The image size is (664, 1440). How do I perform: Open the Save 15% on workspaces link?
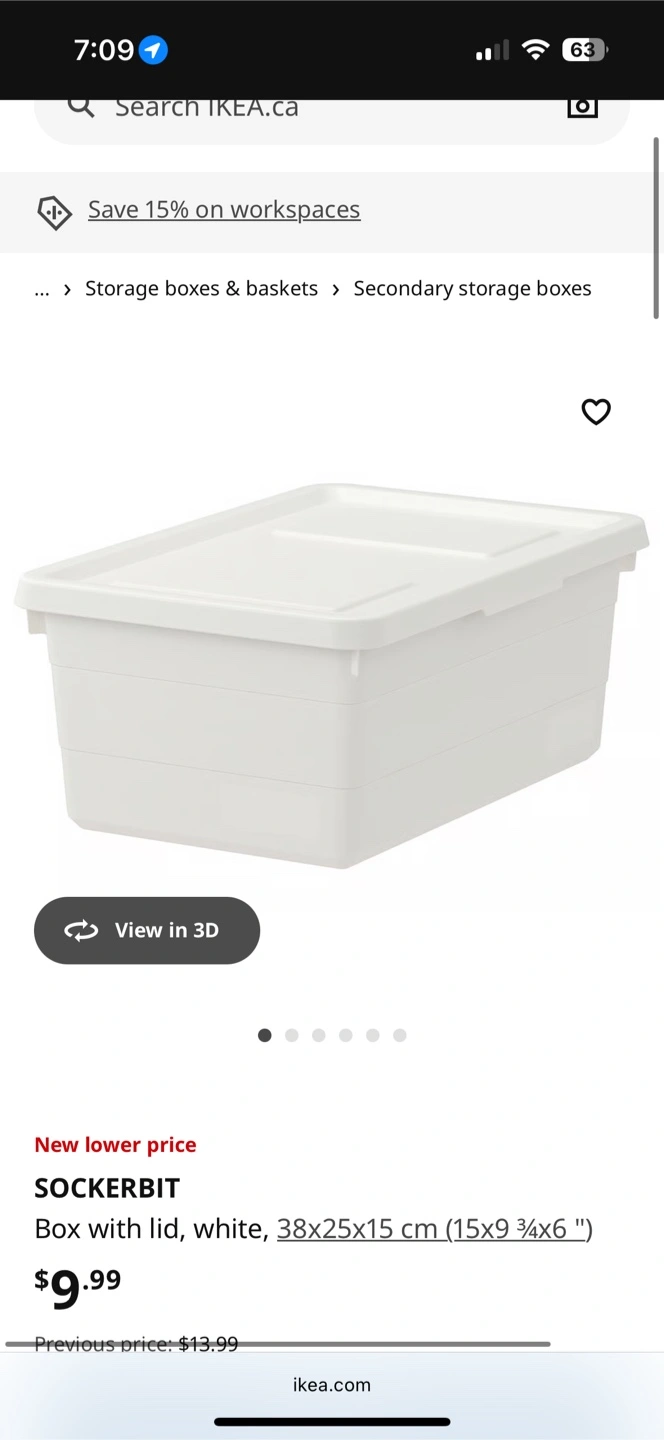(224, 210)
